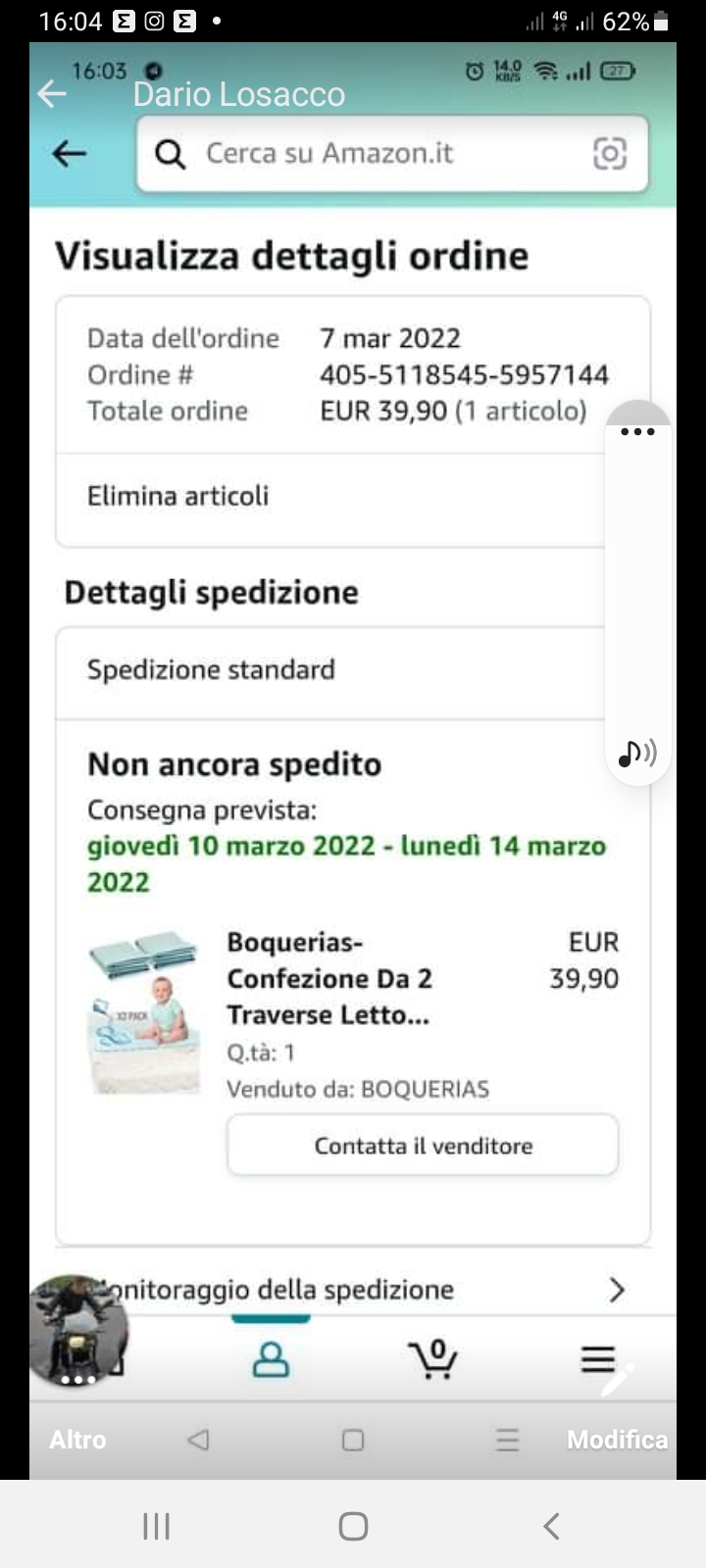706x1568 pixels.
Task: Open the Altro options
Action: (77, 1440)
